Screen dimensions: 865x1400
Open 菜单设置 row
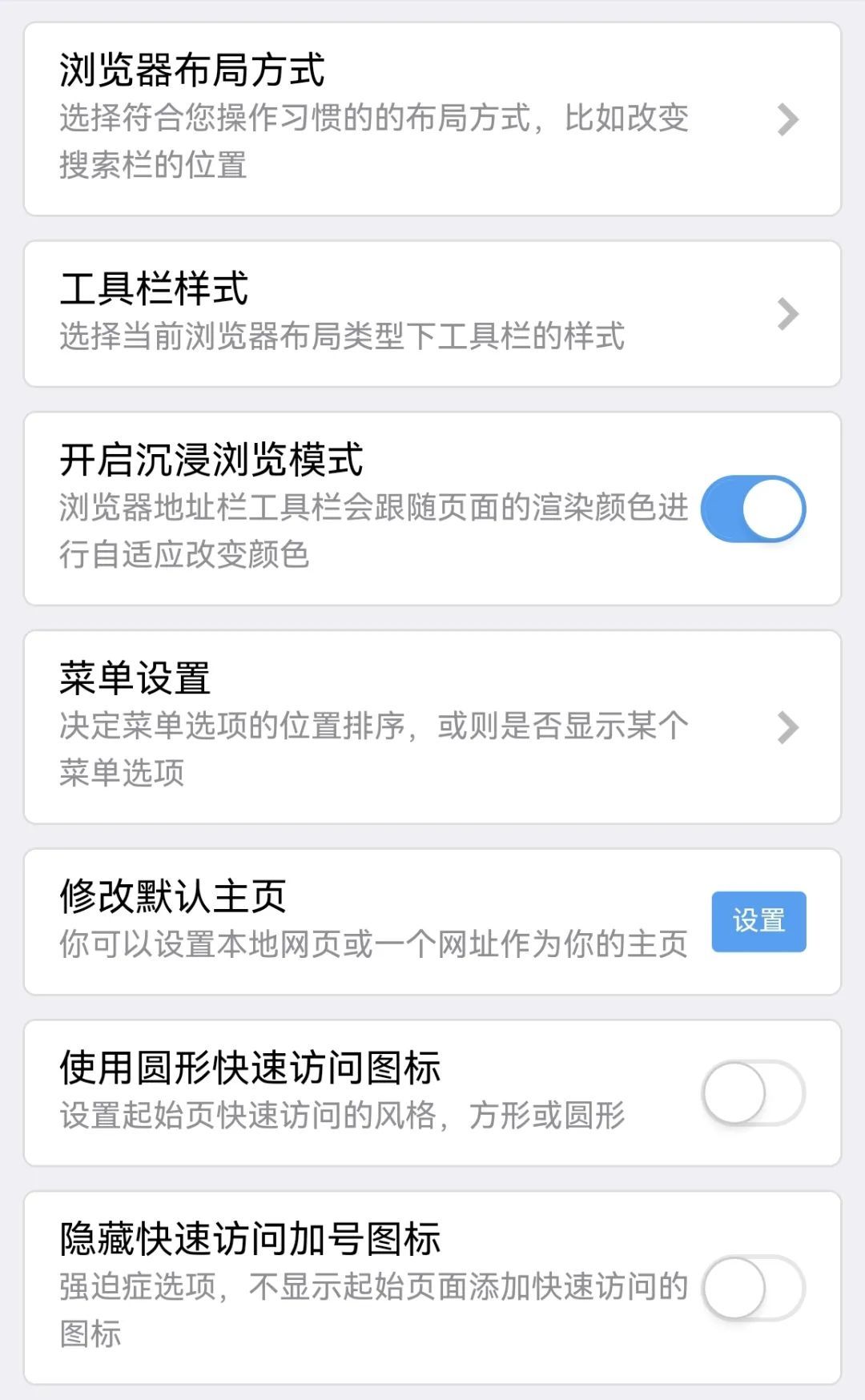[x=432, y=726]
